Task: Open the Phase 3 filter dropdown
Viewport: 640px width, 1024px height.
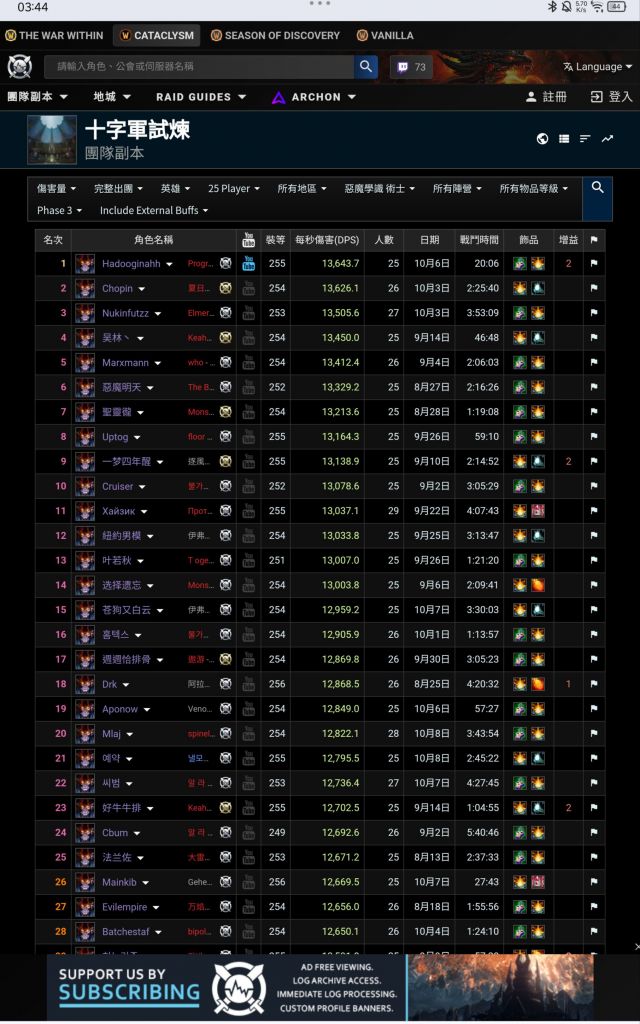Action: click(x=59, y=210)
